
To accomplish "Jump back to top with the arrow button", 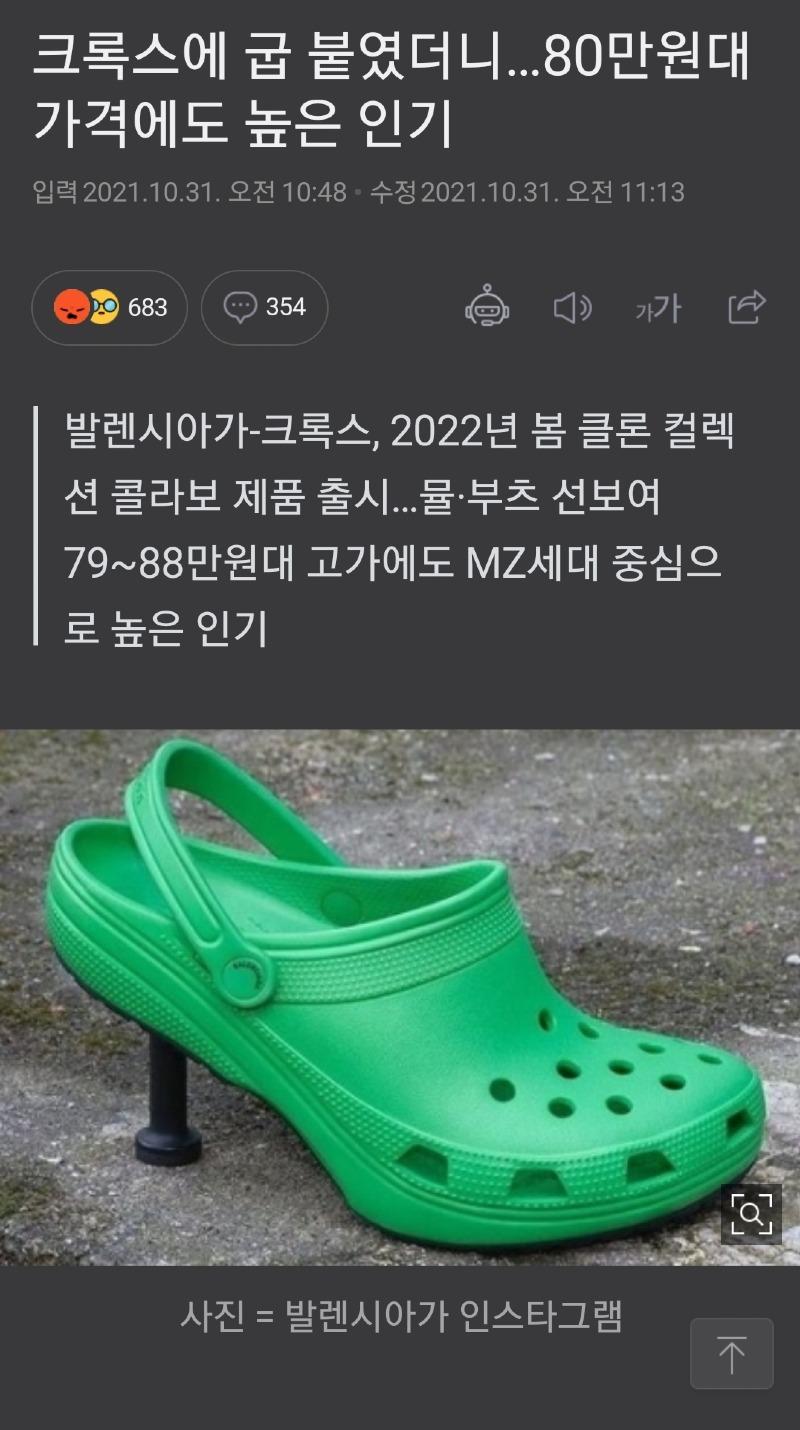I will click(x=731, y=1354).
